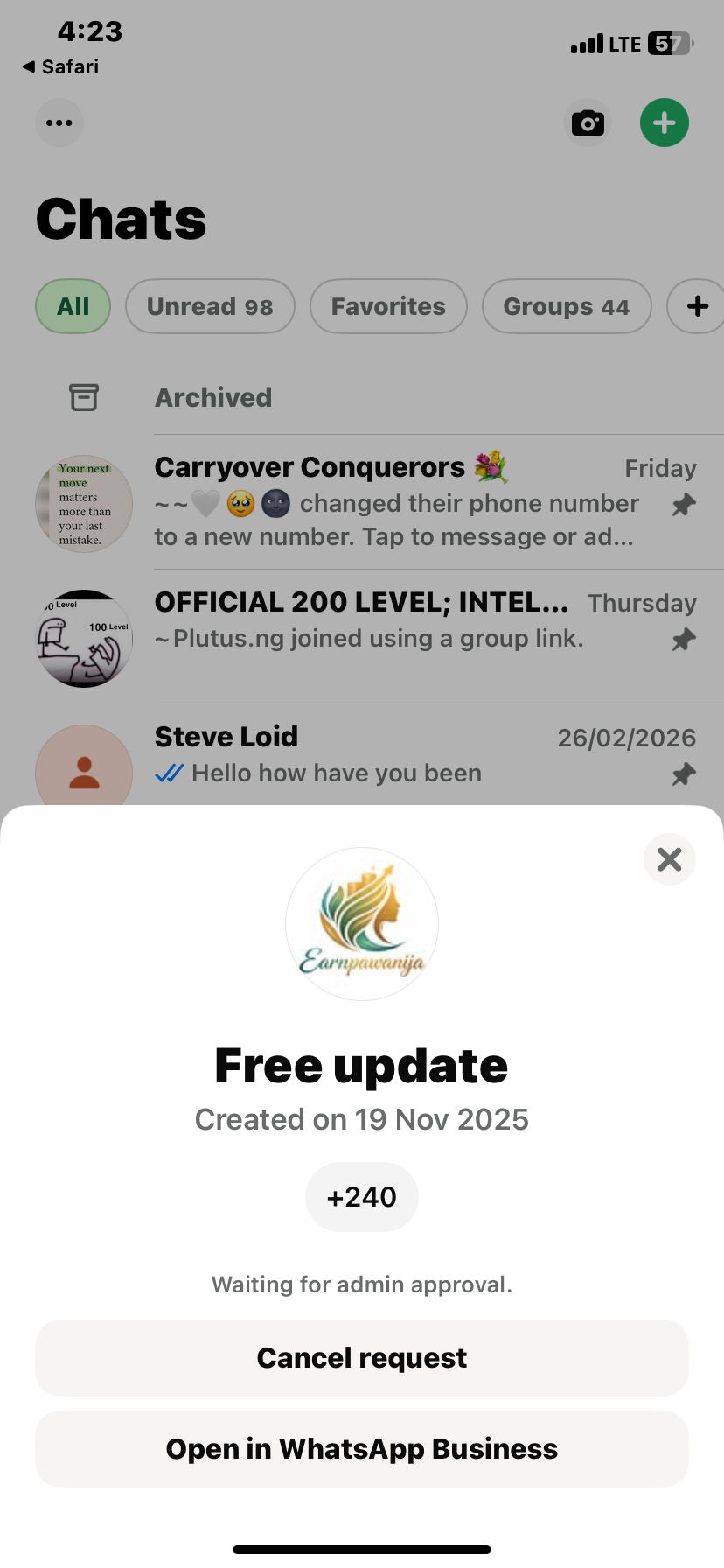Image resolution: width=724 pixels, height=1568 pixels.
Task: Start a new chat with plus button
Action: coord(664,122)
